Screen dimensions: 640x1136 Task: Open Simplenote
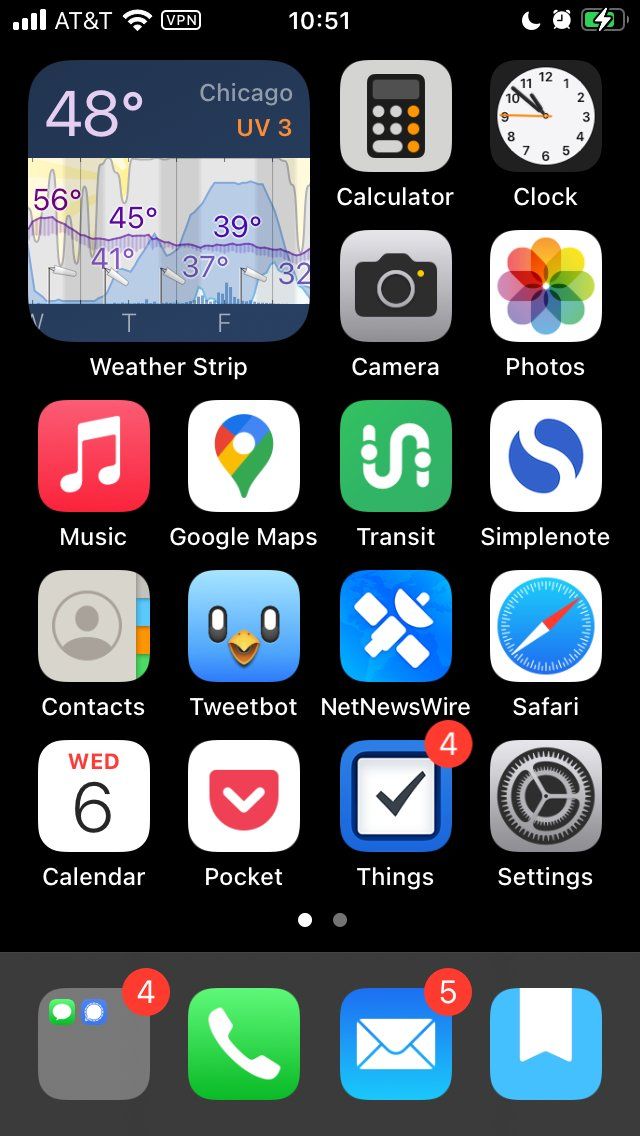coord(546,456)
